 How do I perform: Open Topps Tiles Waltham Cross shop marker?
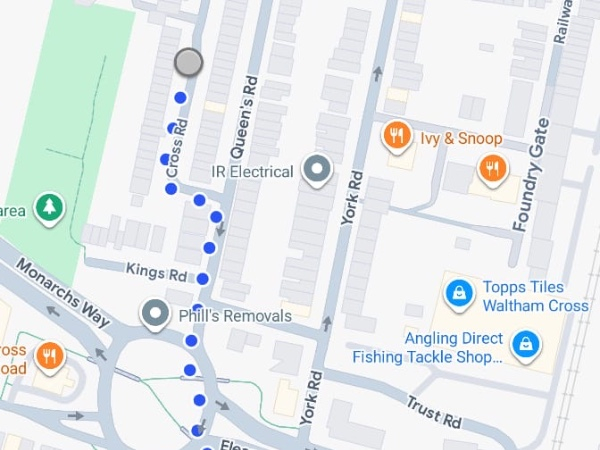tap(458, 293)
